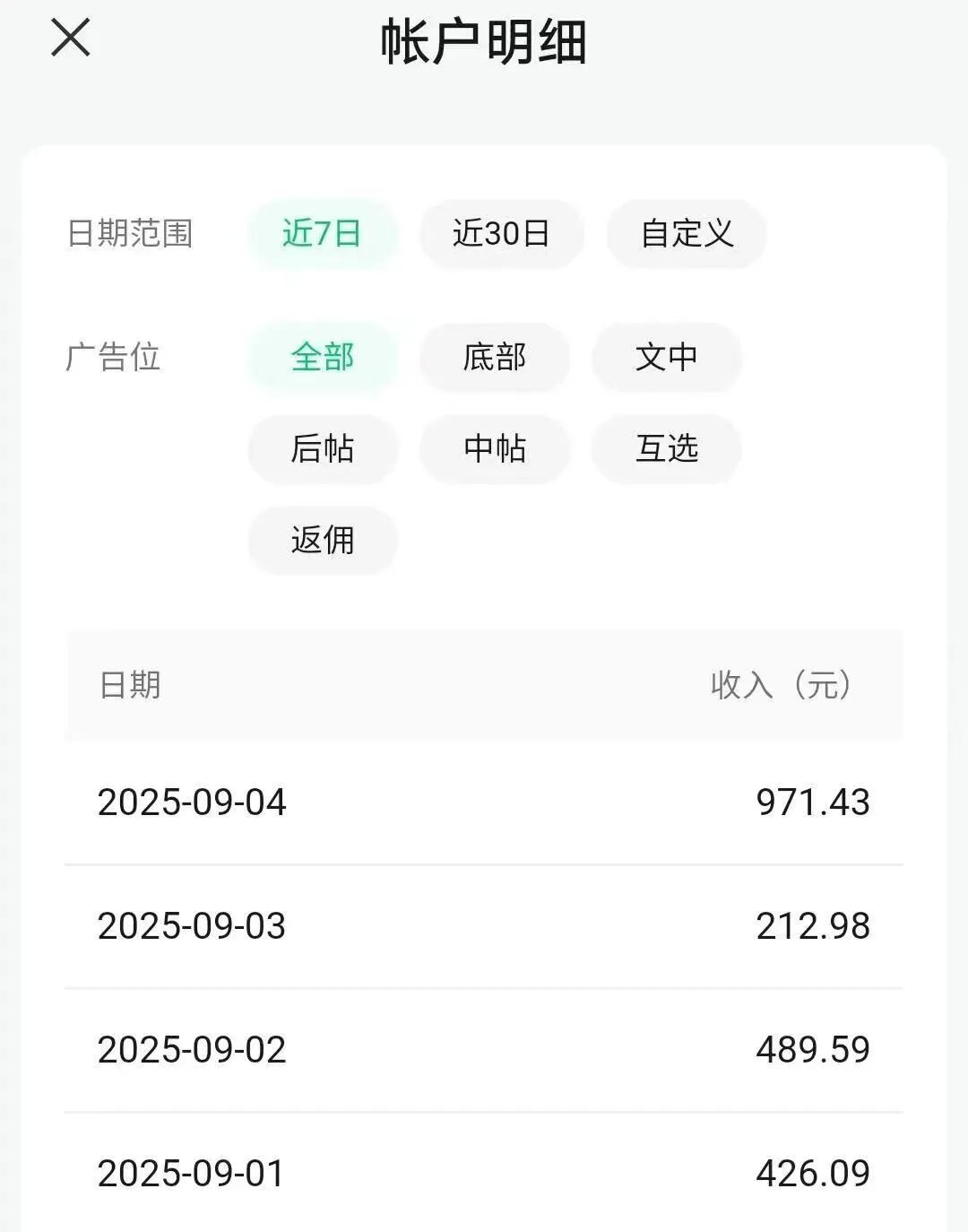Filter by 文中 in-article ad position
The height and width of the screenshot is (1232, 968).
click(665, 357)
